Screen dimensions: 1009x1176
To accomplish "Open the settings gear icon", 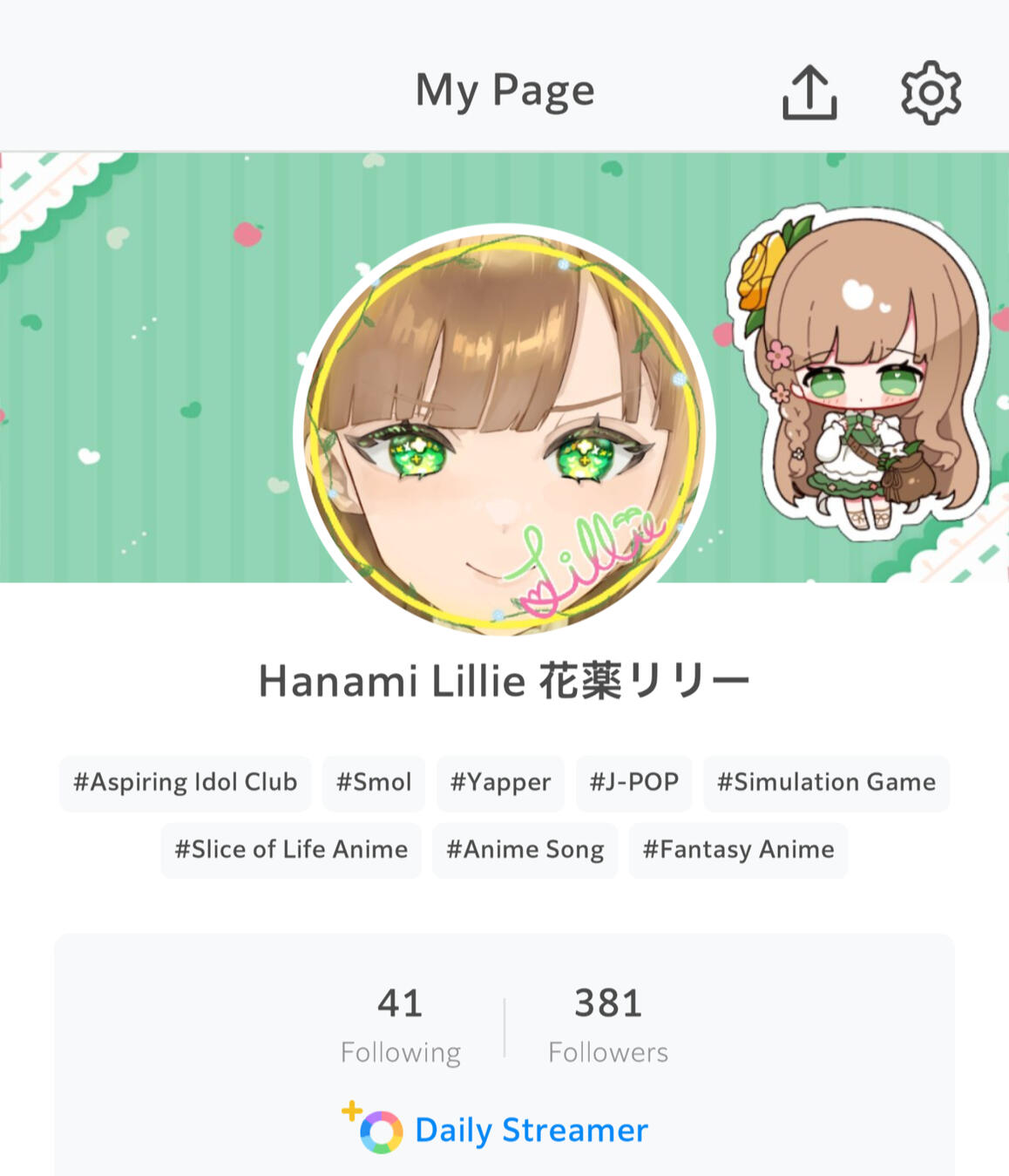I will tap(929, 92).
